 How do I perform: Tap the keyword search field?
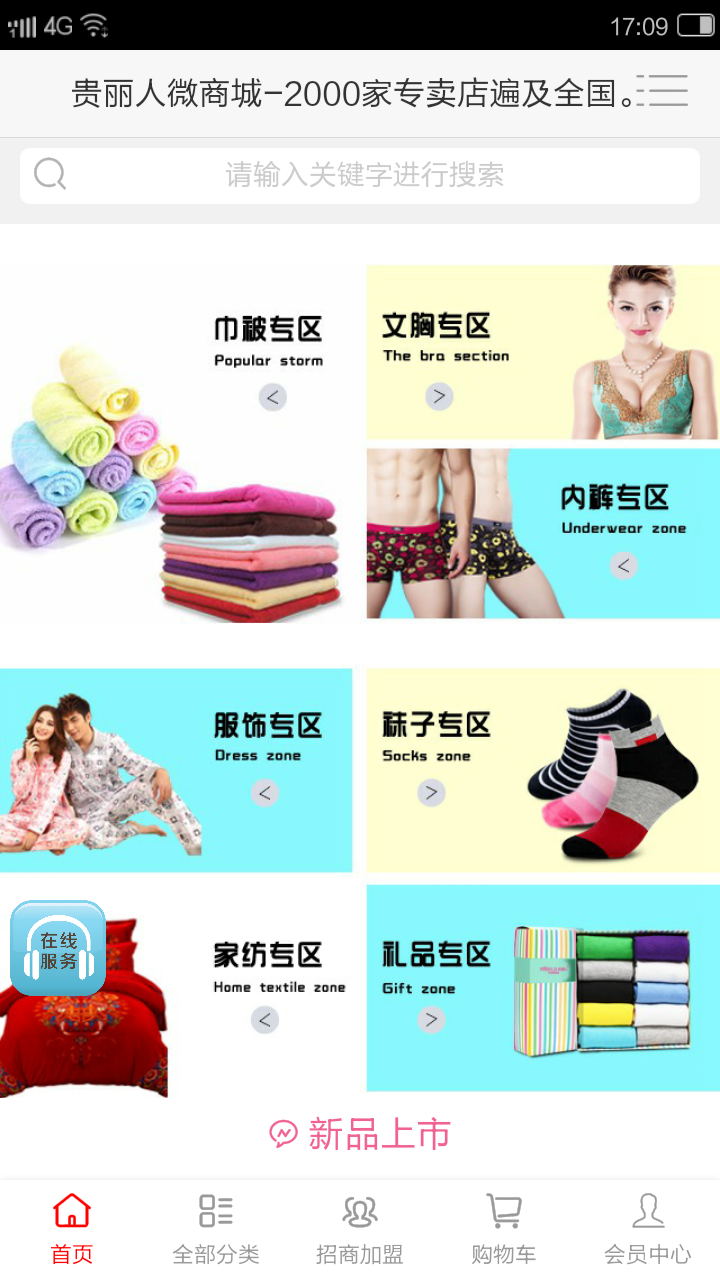click(x=360, y=176)
